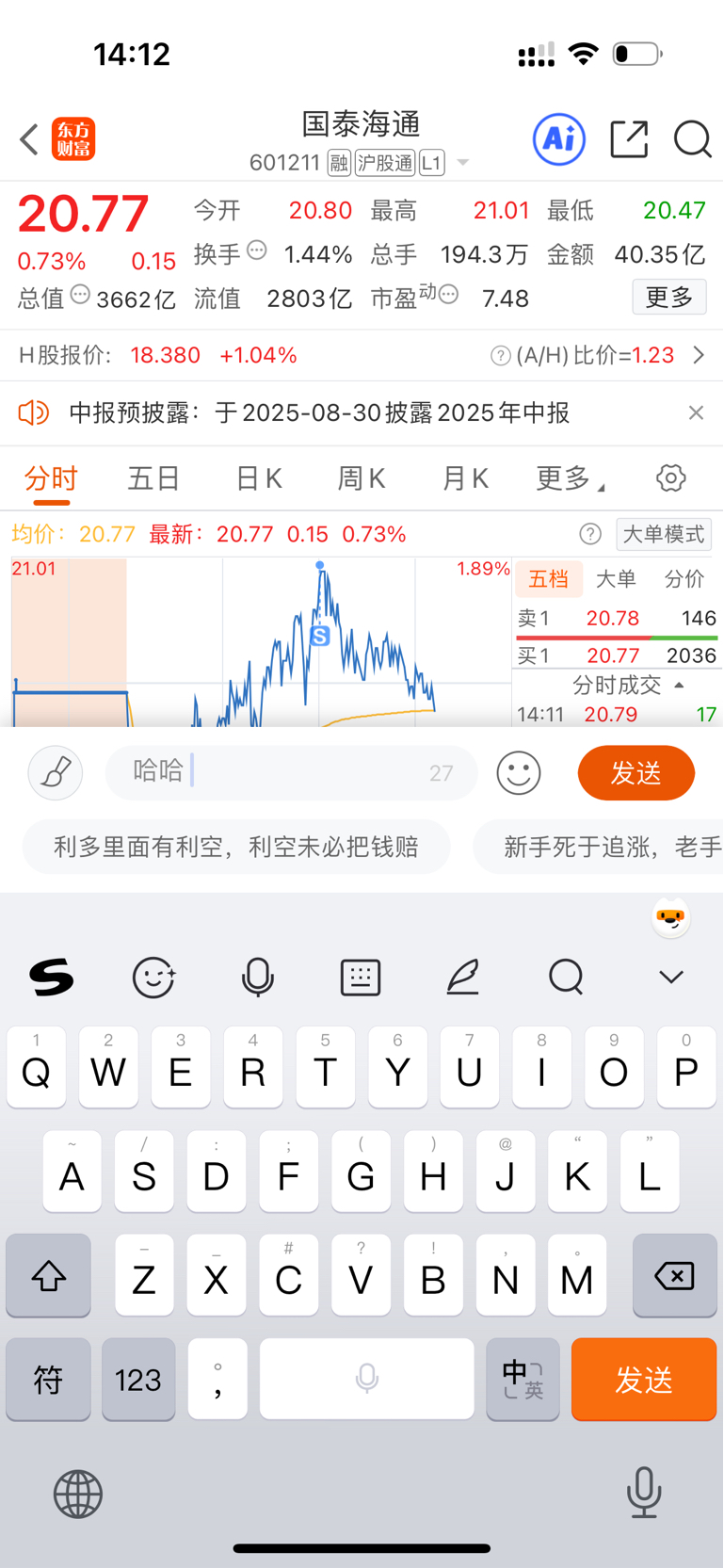Image resolution: width=724 pixels, height=1568 pixels.
Task: Switch to the 月K chart tab
Action: (x=465, y=478)
